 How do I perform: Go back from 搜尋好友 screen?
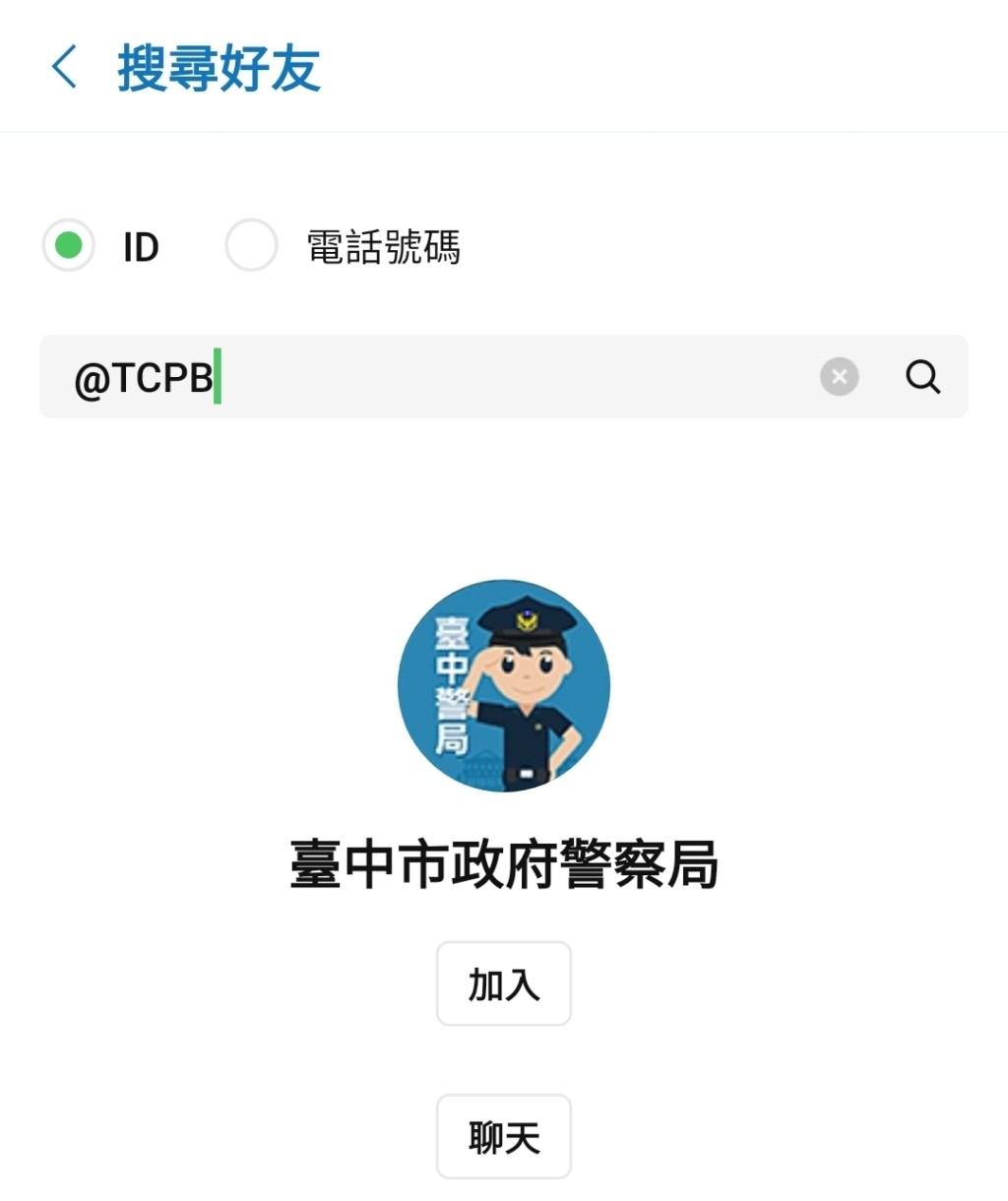(x=65, y=68)
